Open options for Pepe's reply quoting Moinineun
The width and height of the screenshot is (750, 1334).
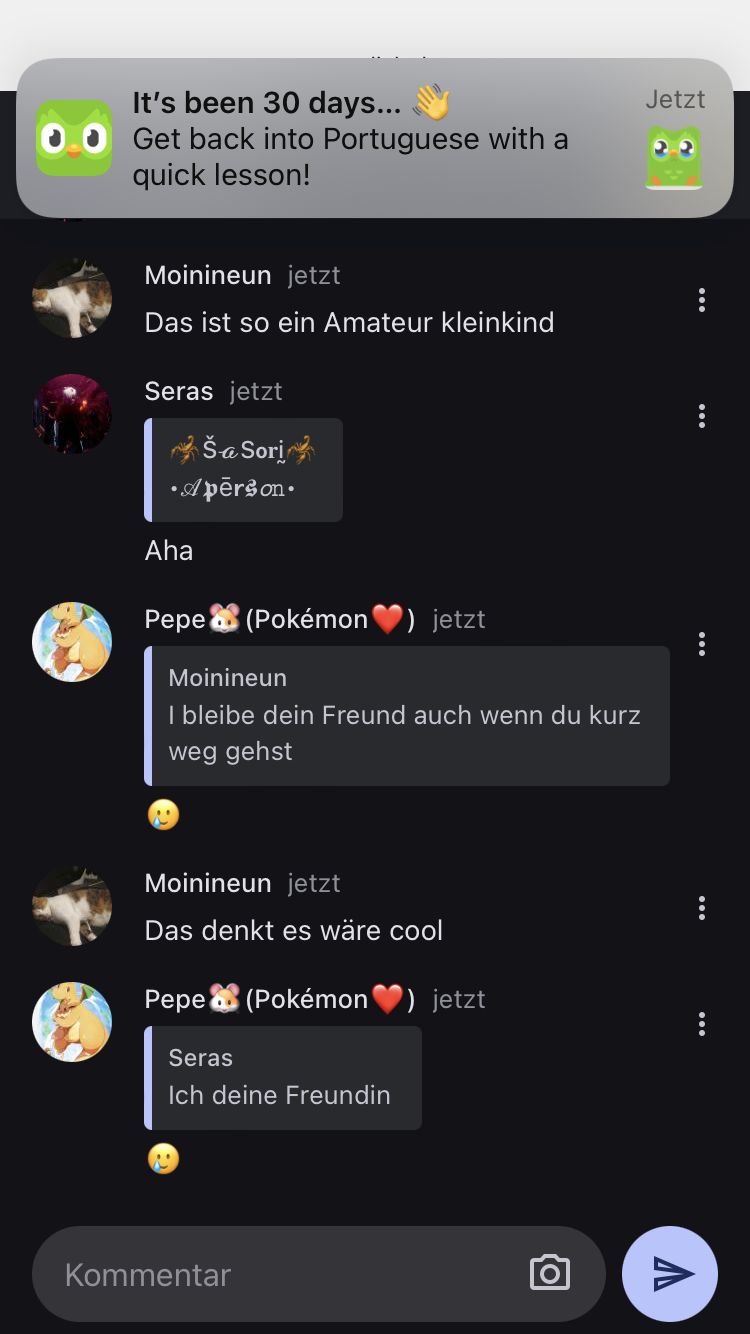pyautogui.click(x=702, y=644)
